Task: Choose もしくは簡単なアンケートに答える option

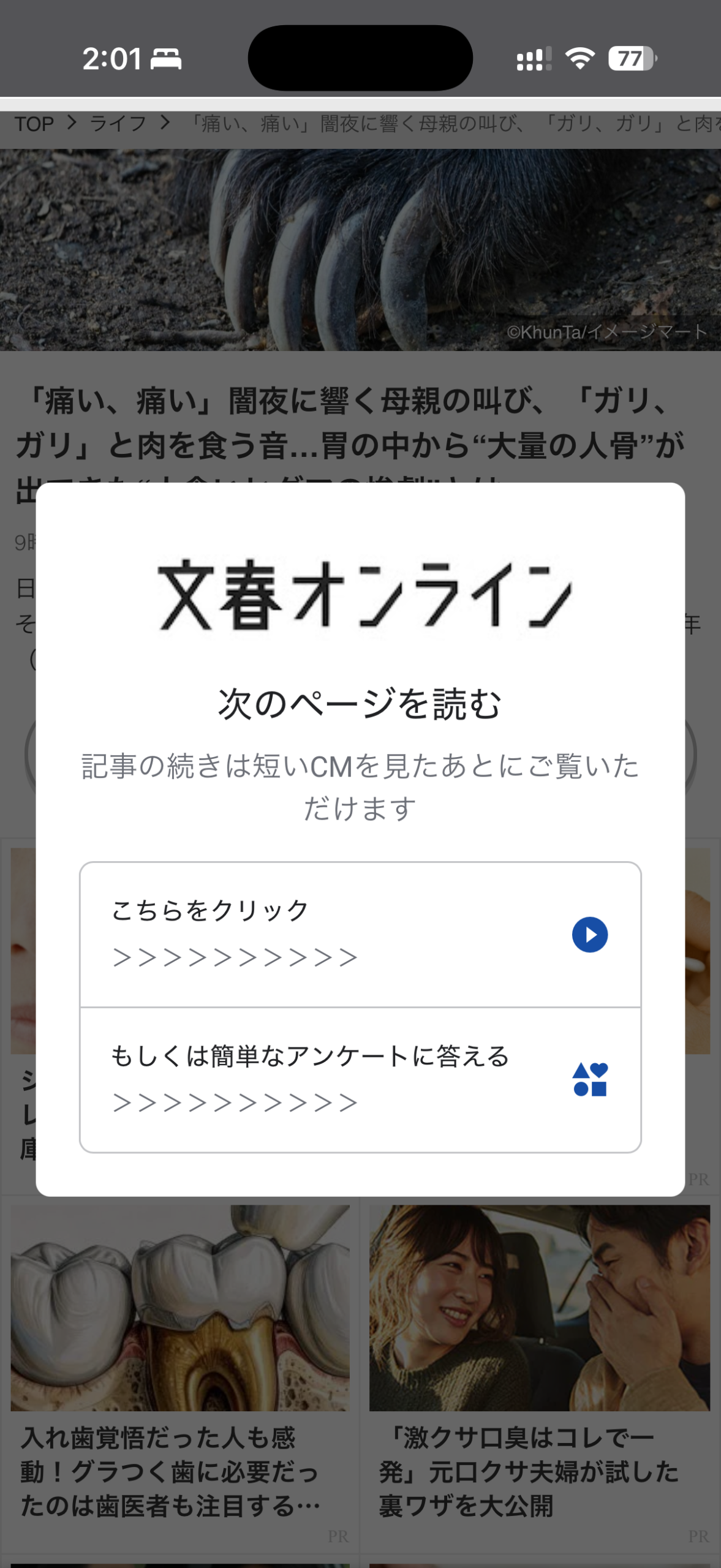Action: pyautogui.click(x=360, y=1080)
